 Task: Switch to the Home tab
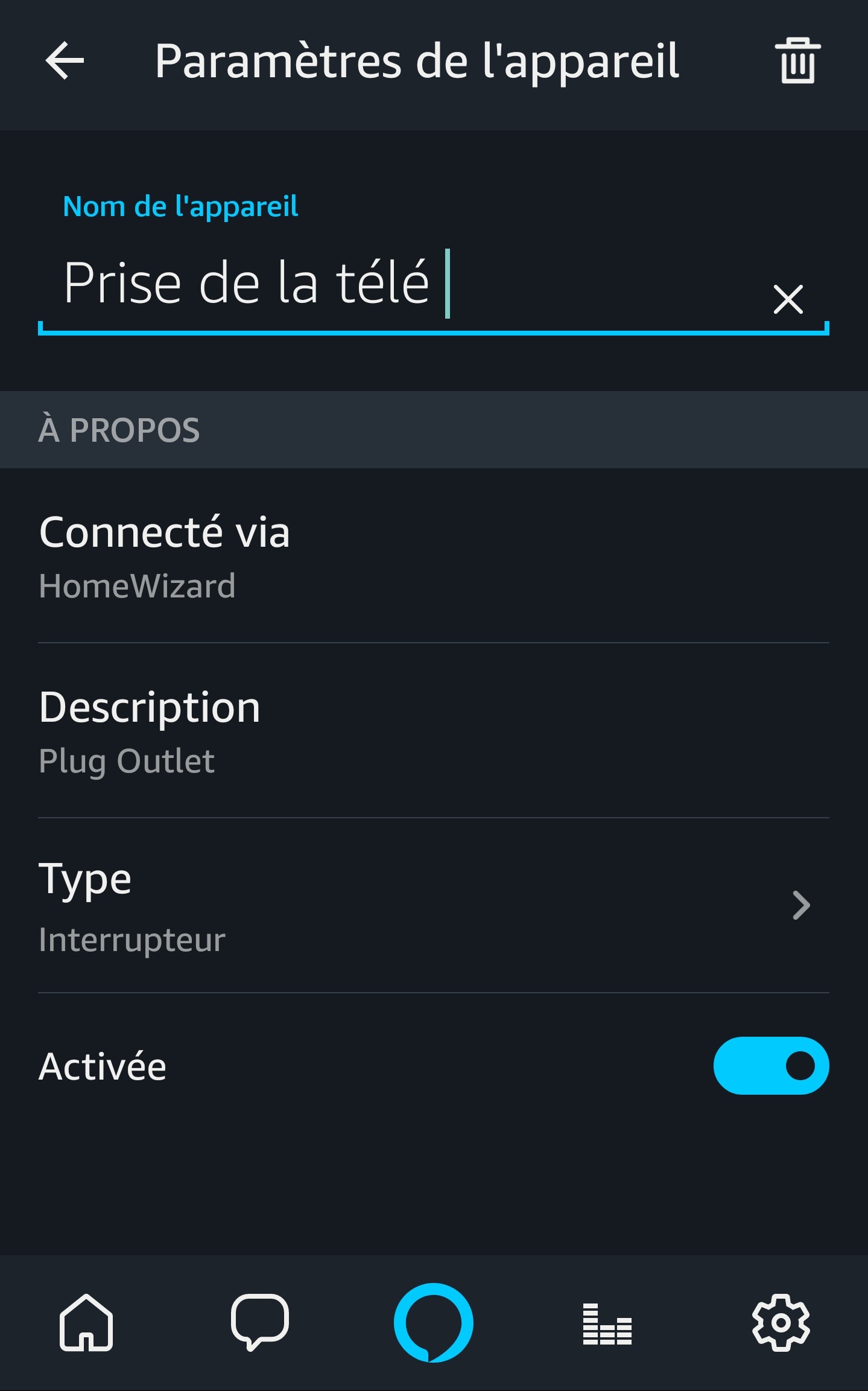(x=86, y=1322)
